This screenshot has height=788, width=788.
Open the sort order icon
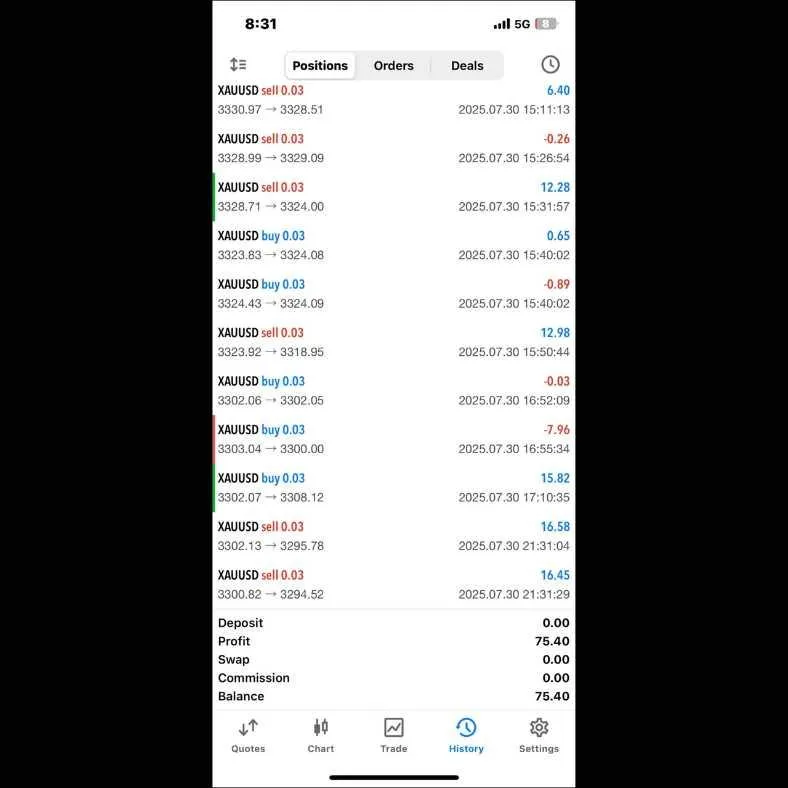coord(238,65)
